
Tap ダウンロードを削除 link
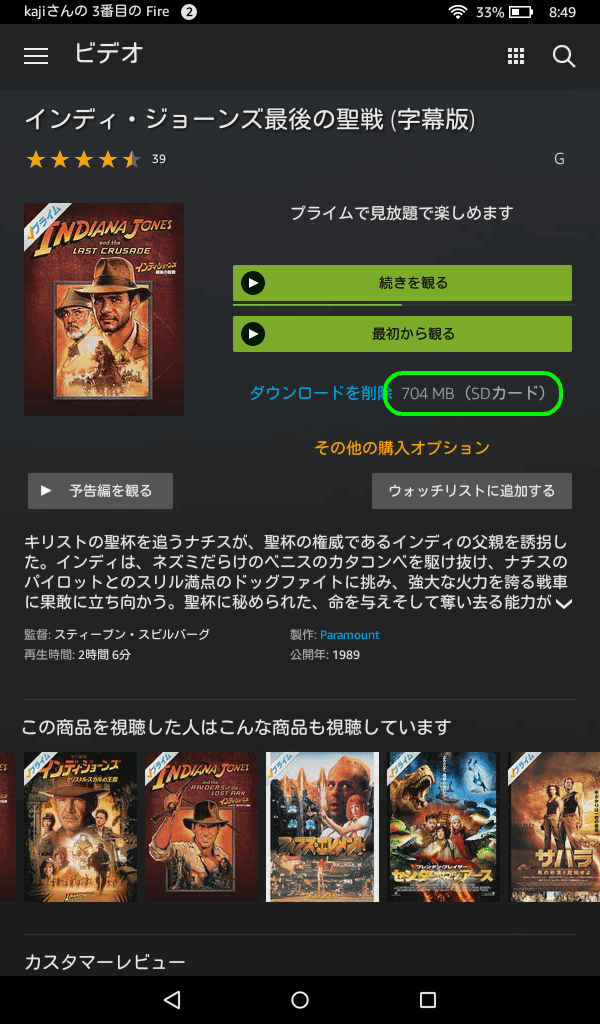coord(318,394)
